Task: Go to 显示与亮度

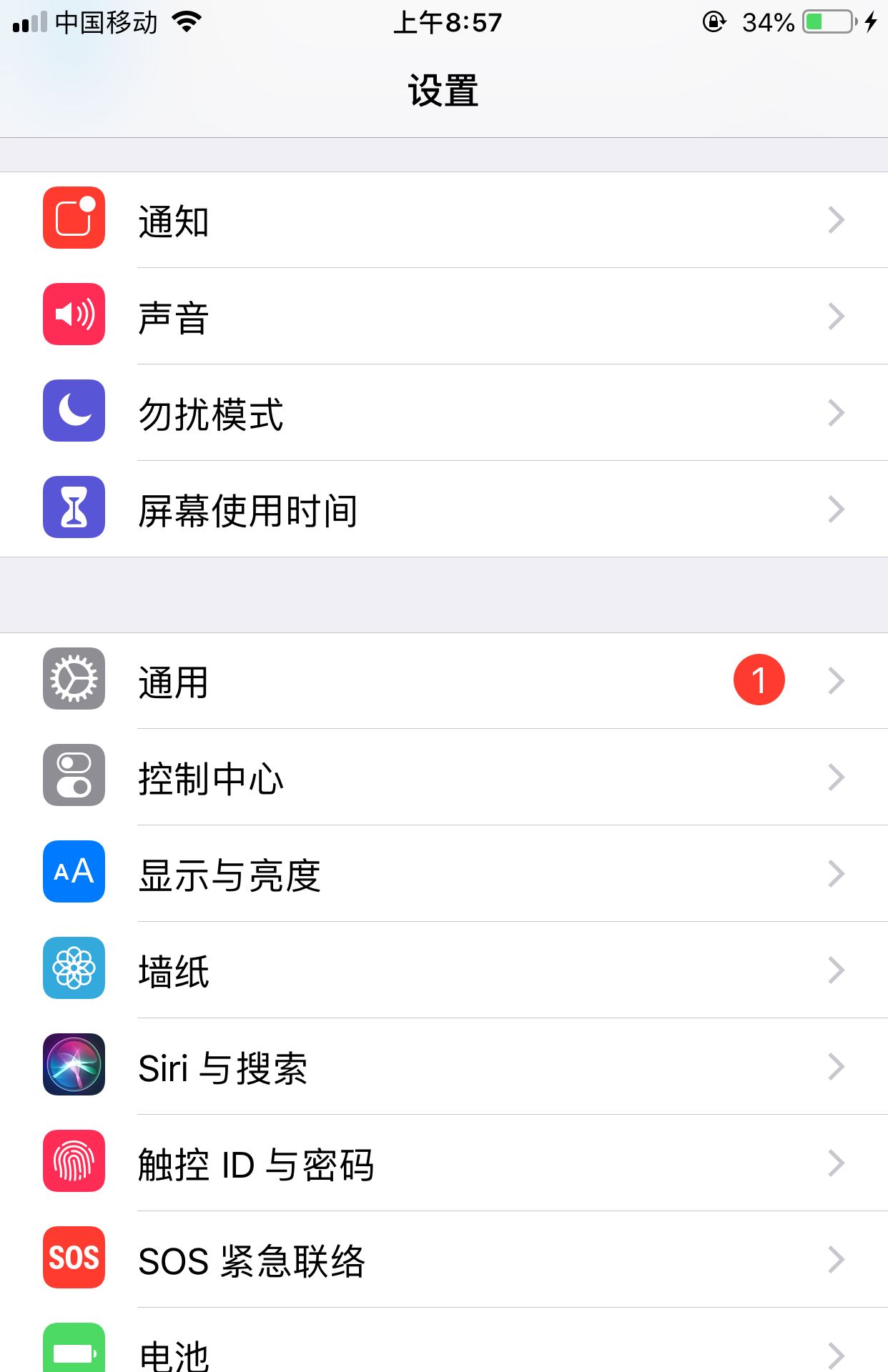Action: pos(443,874)
